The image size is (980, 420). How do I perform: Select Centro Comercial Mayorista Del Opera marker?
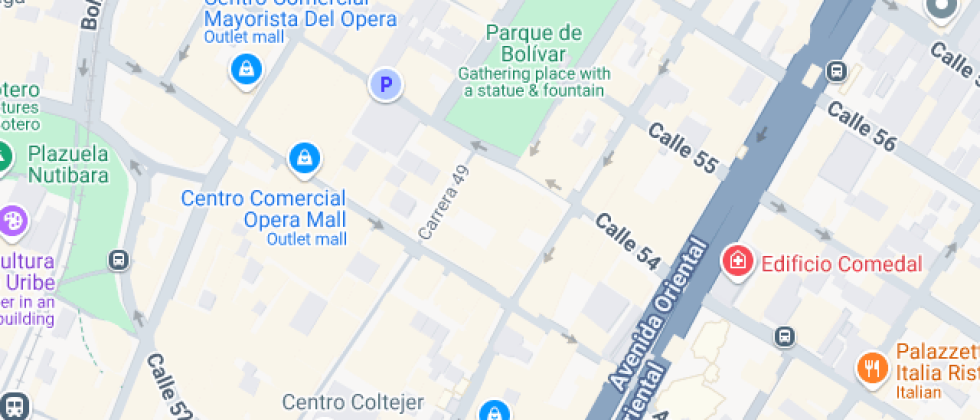(245, 69)
